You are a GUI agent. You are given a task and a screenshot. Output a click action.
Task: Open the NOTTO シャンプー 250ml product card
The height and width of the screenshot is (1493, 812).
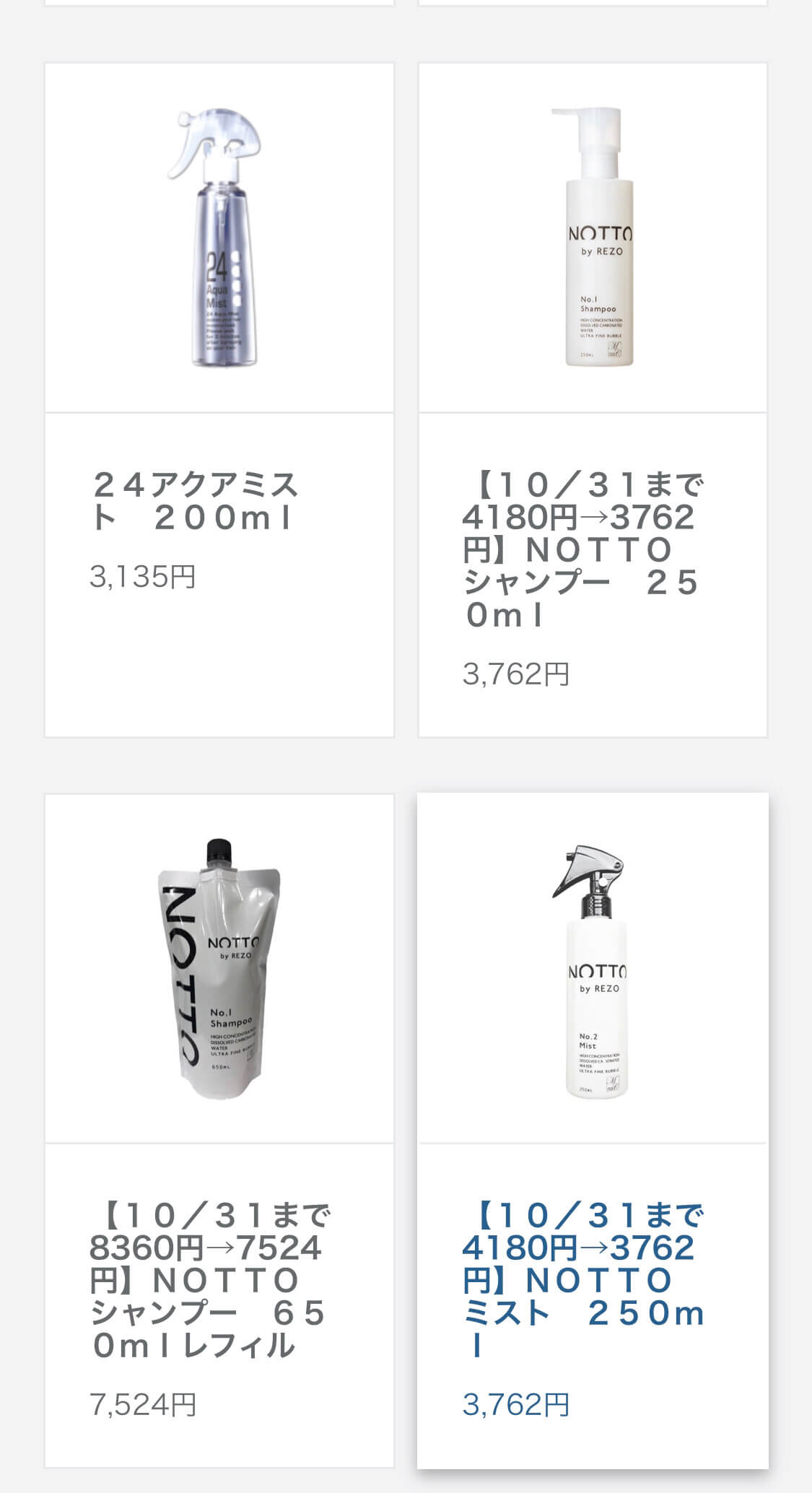(593, 400)
